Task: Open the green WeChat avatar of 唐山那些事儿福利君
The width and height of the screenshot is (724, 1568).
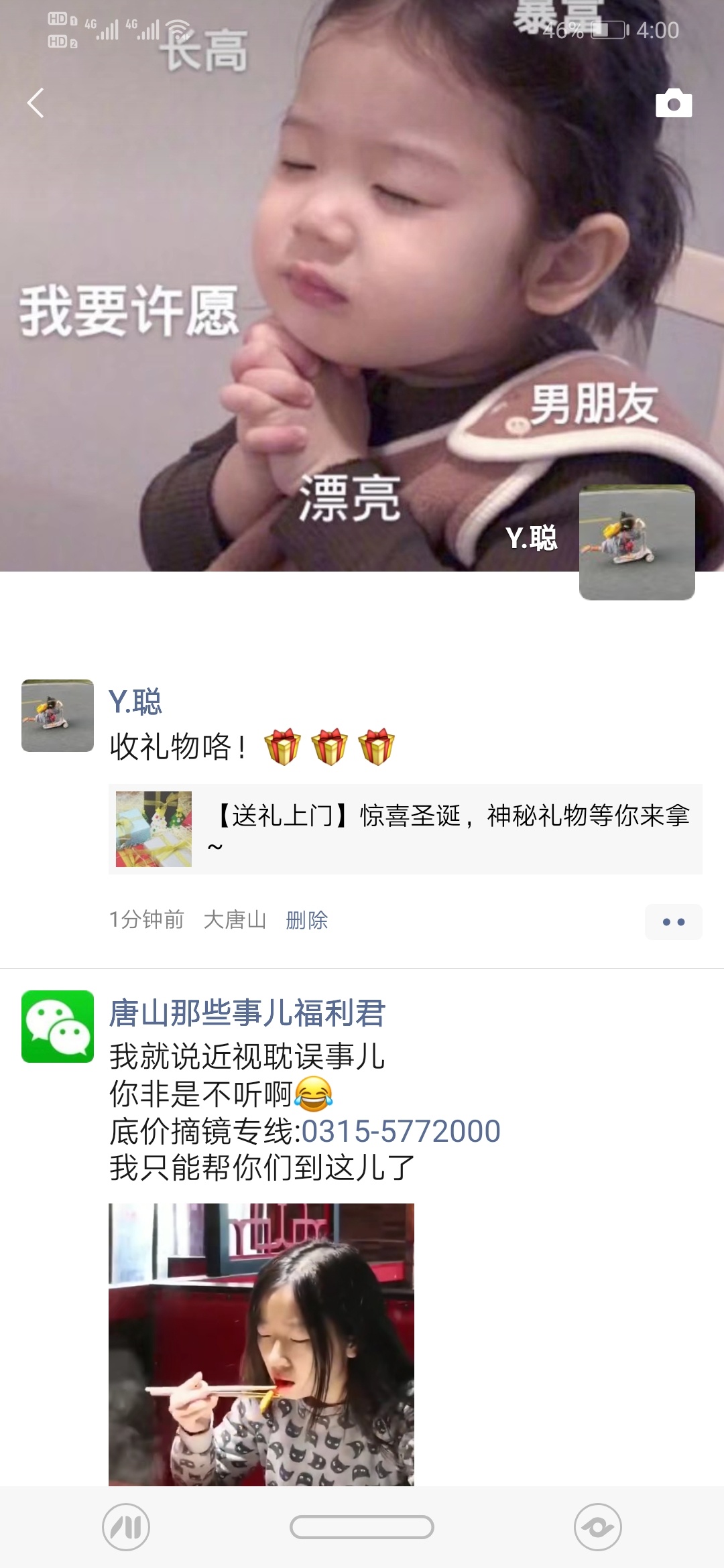Action: click(58, 1027)
